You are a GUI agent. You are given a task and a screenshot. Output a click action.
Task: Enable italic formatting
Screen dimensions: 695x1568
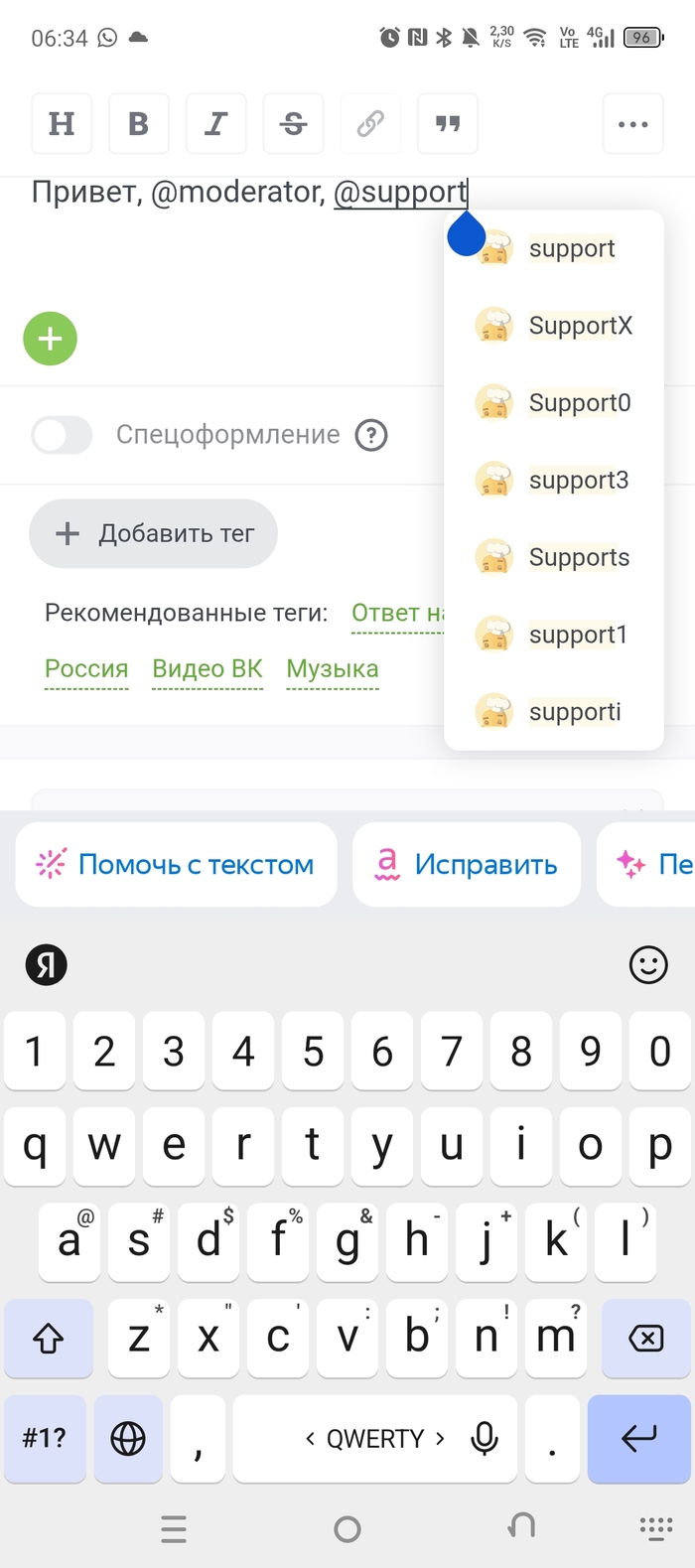pos(215,124)
